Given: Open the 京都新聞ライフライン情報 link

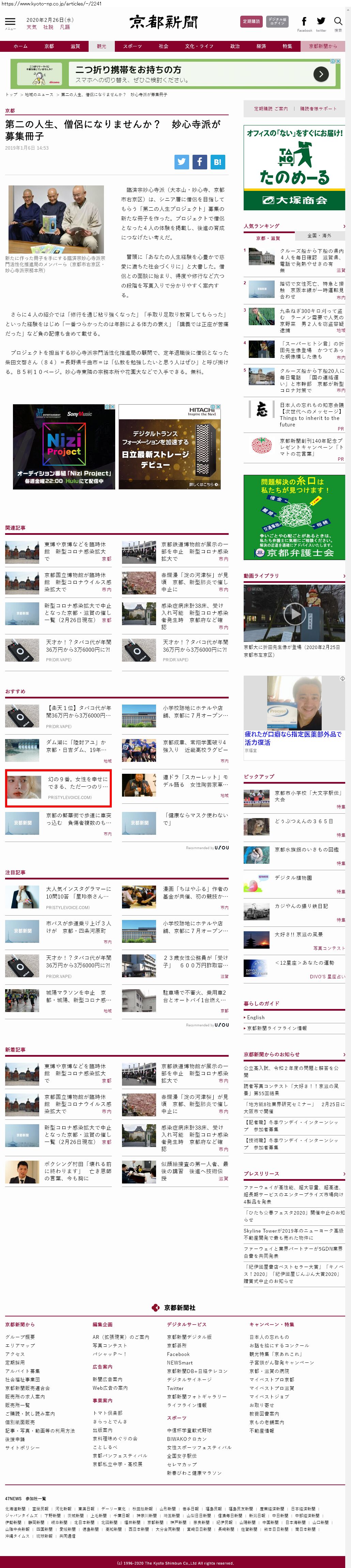Looking at the screenshot, I should click(x=277, y=1028).
